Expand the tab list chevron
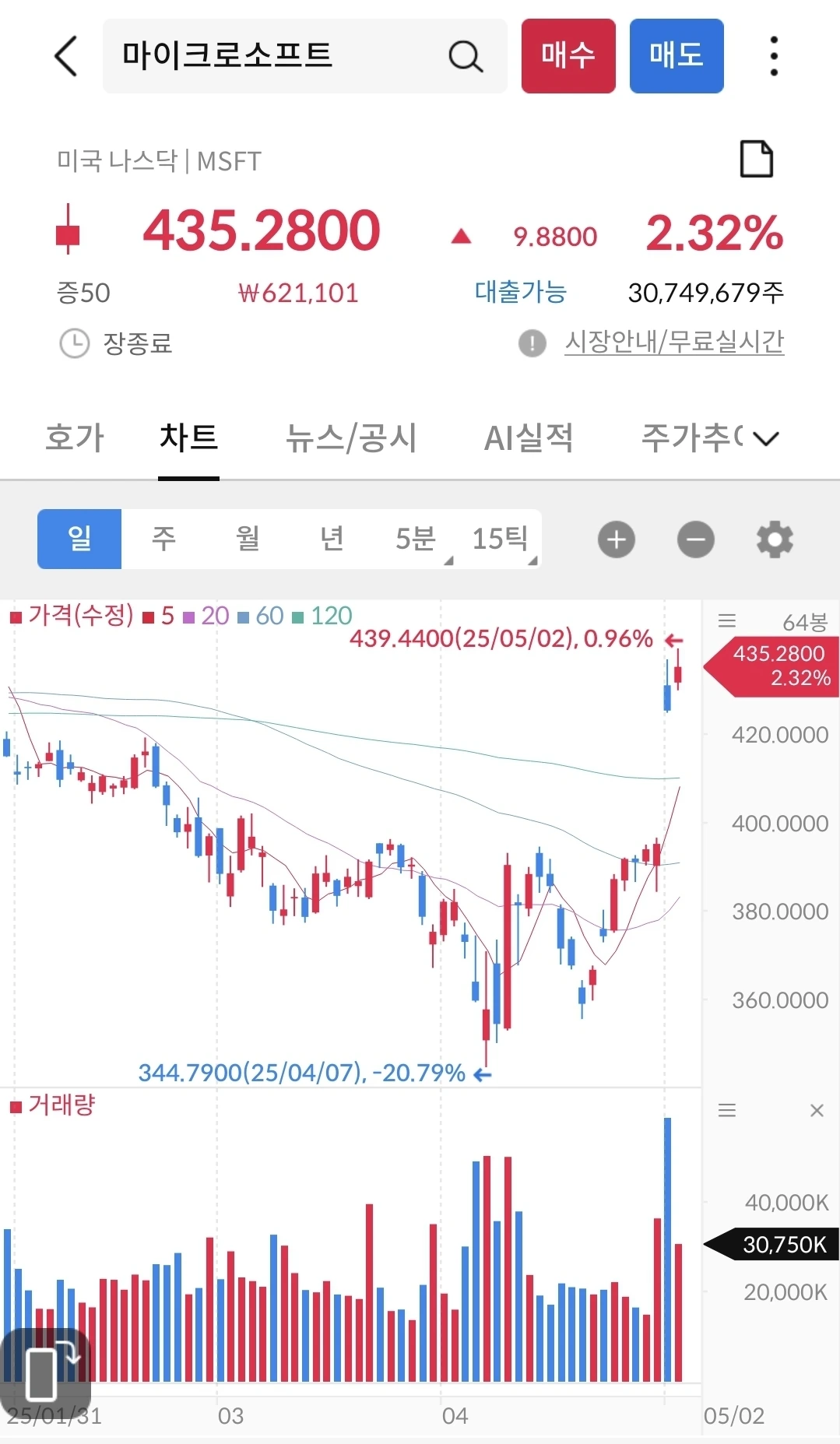Viewport: 840px width, 1444px height. 766,438
